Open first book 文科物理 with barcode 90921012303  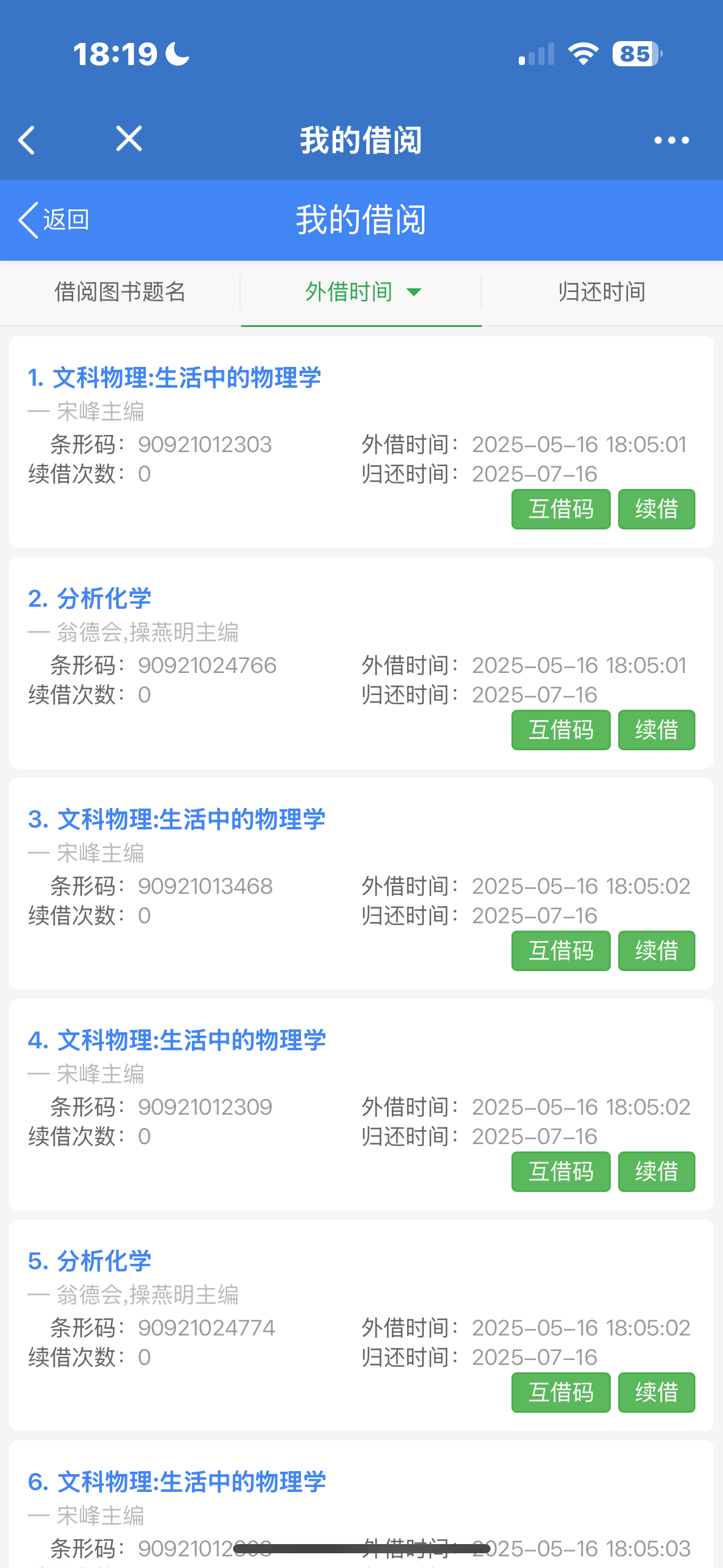click(x=174, y=378)
